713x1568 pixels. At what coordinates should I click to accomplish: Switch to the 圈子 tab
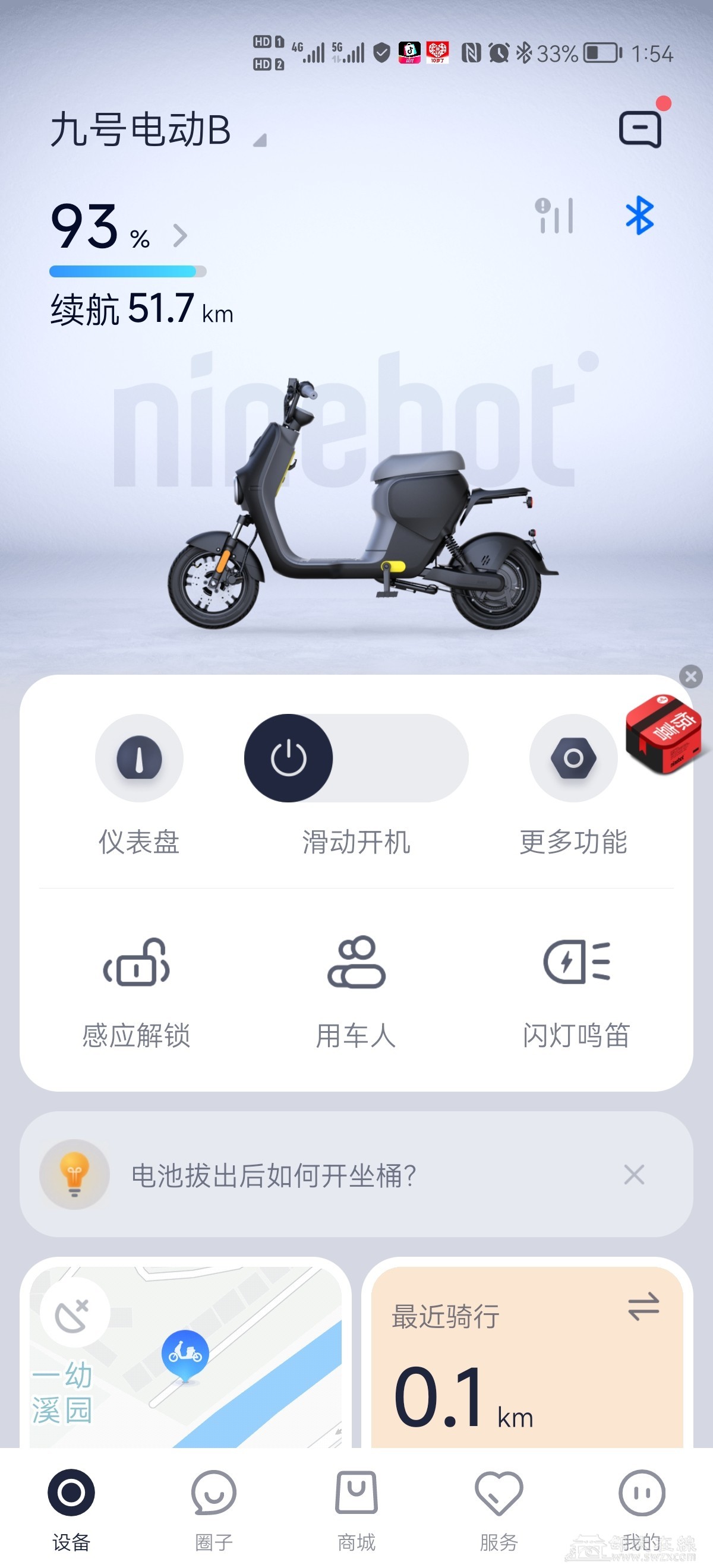pyautogui.click(x=214, y=1507)
